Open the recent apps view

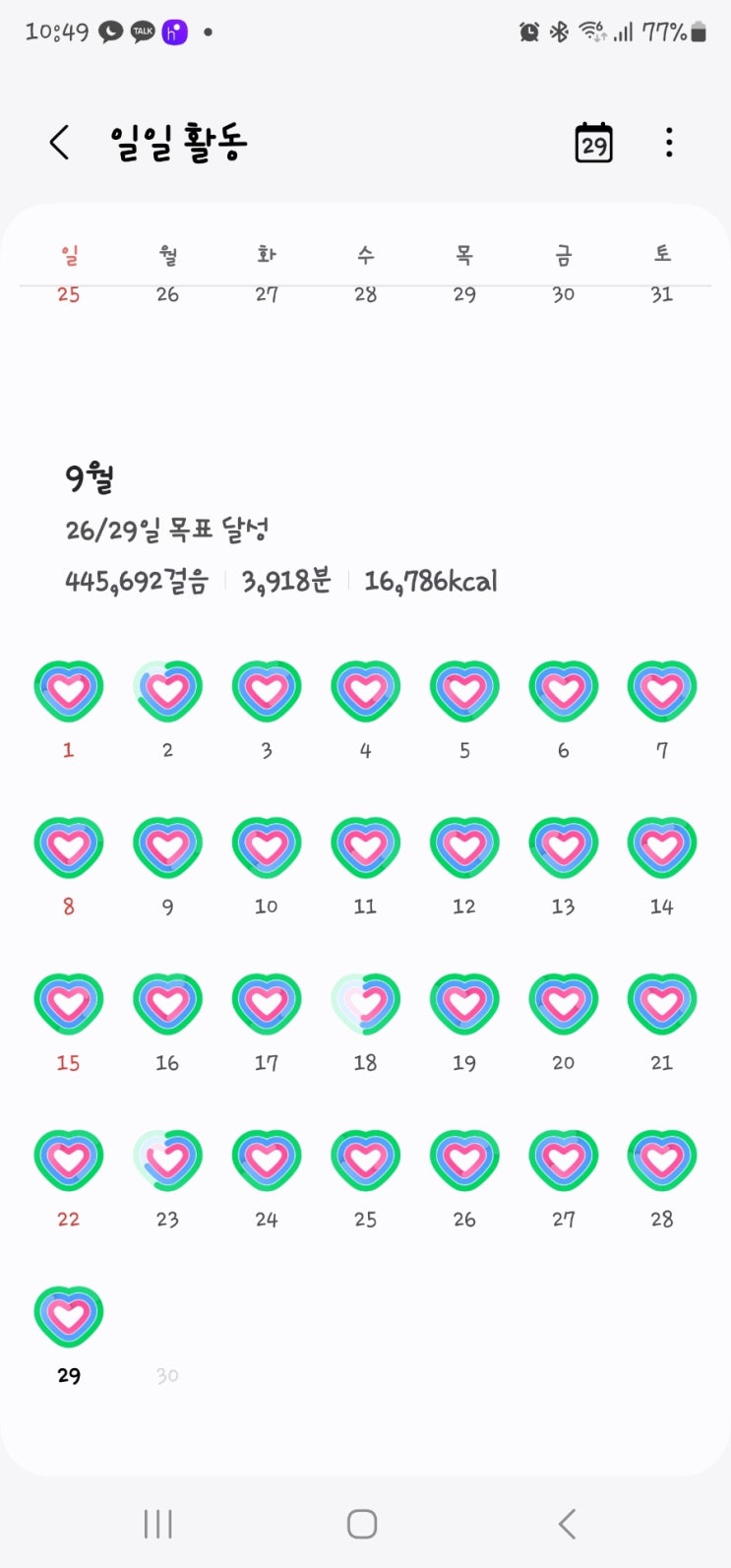point(157,1524)
